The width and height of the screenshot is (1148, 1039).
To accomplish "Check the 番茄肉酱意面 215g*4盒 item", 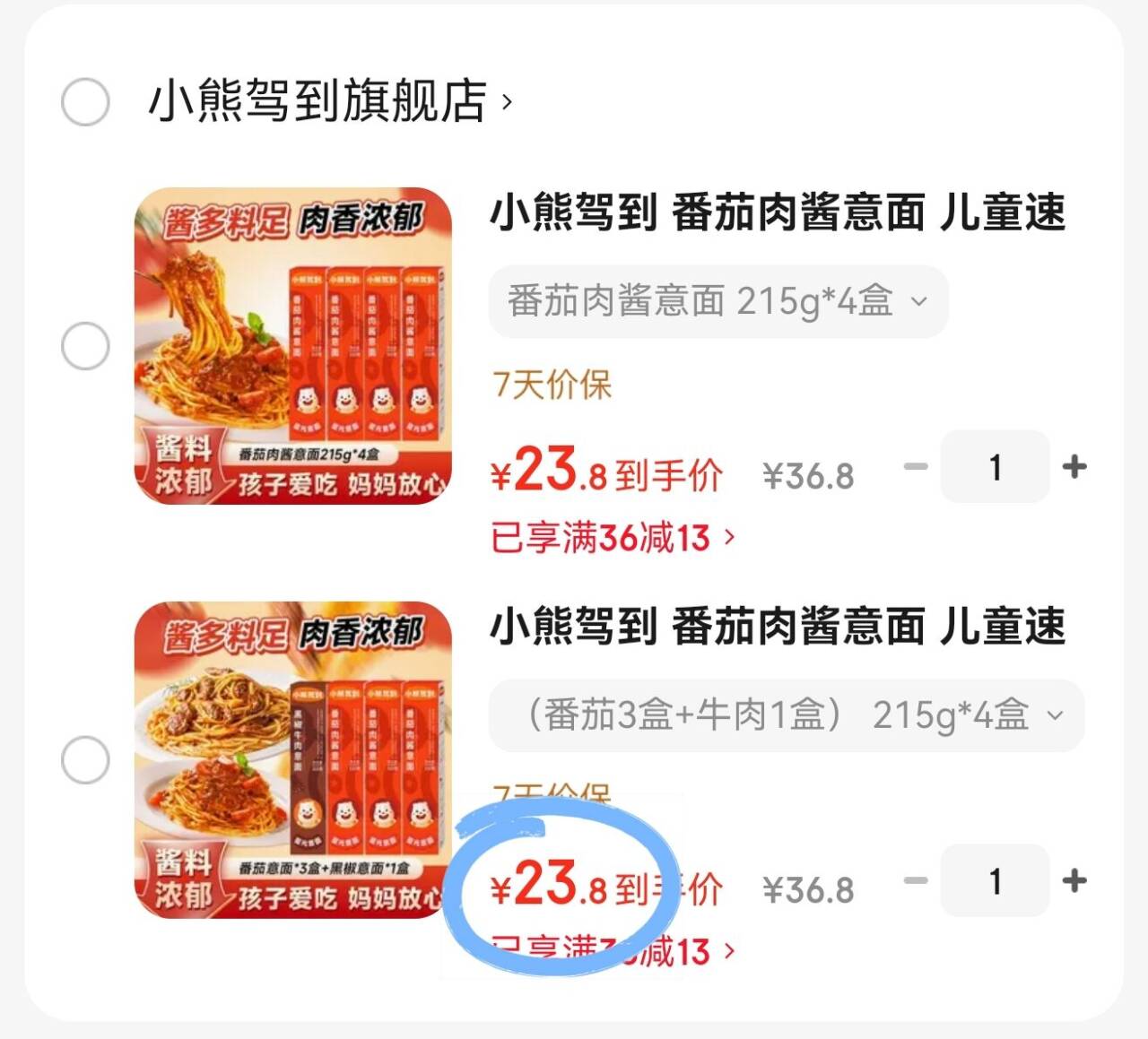I will [85, 346].
